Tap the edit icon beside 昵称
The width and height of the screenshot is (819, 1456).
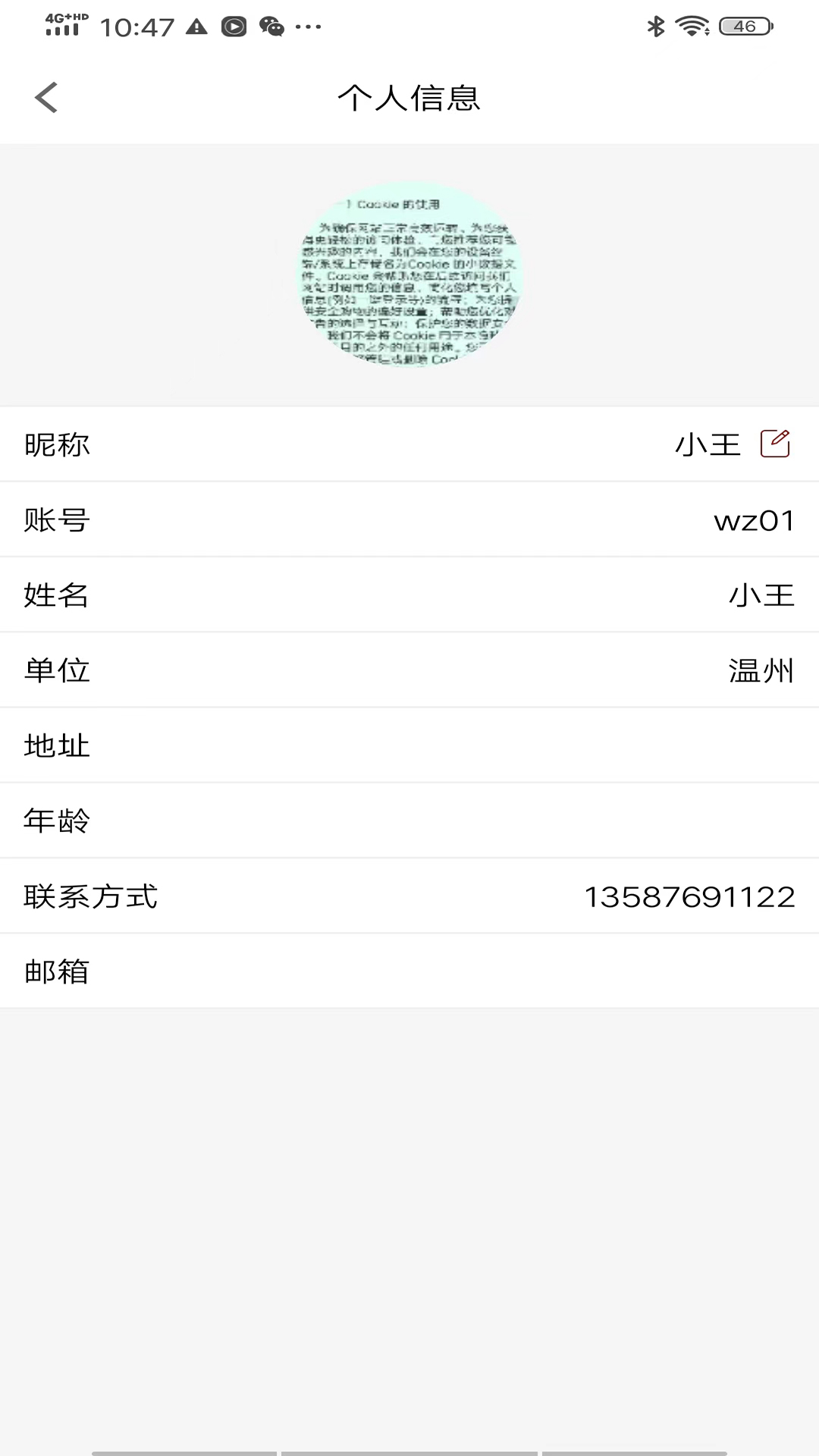tap(775, 444)
